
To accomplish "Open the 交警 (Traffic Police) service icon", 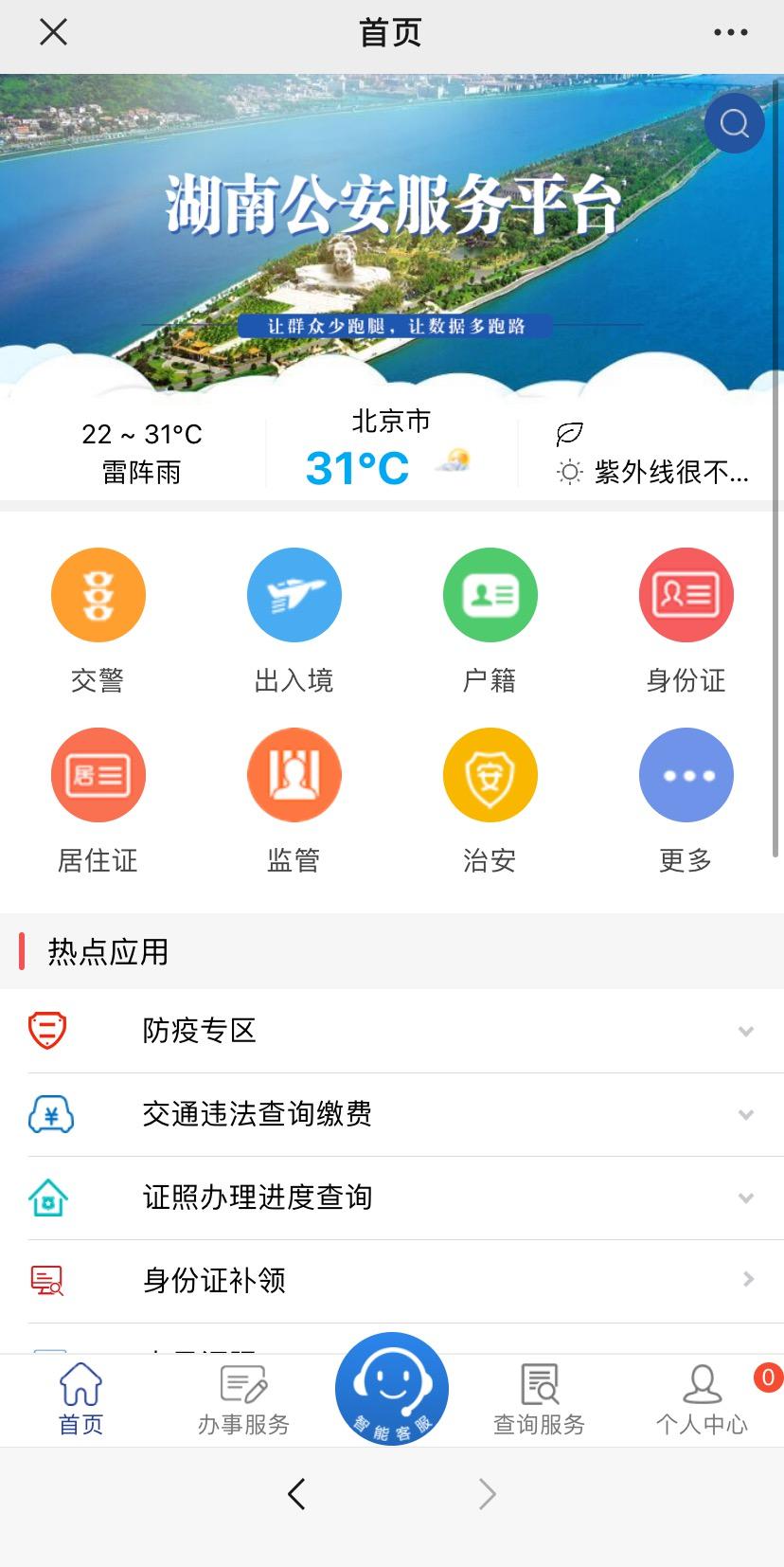I will tap(98, 595).
